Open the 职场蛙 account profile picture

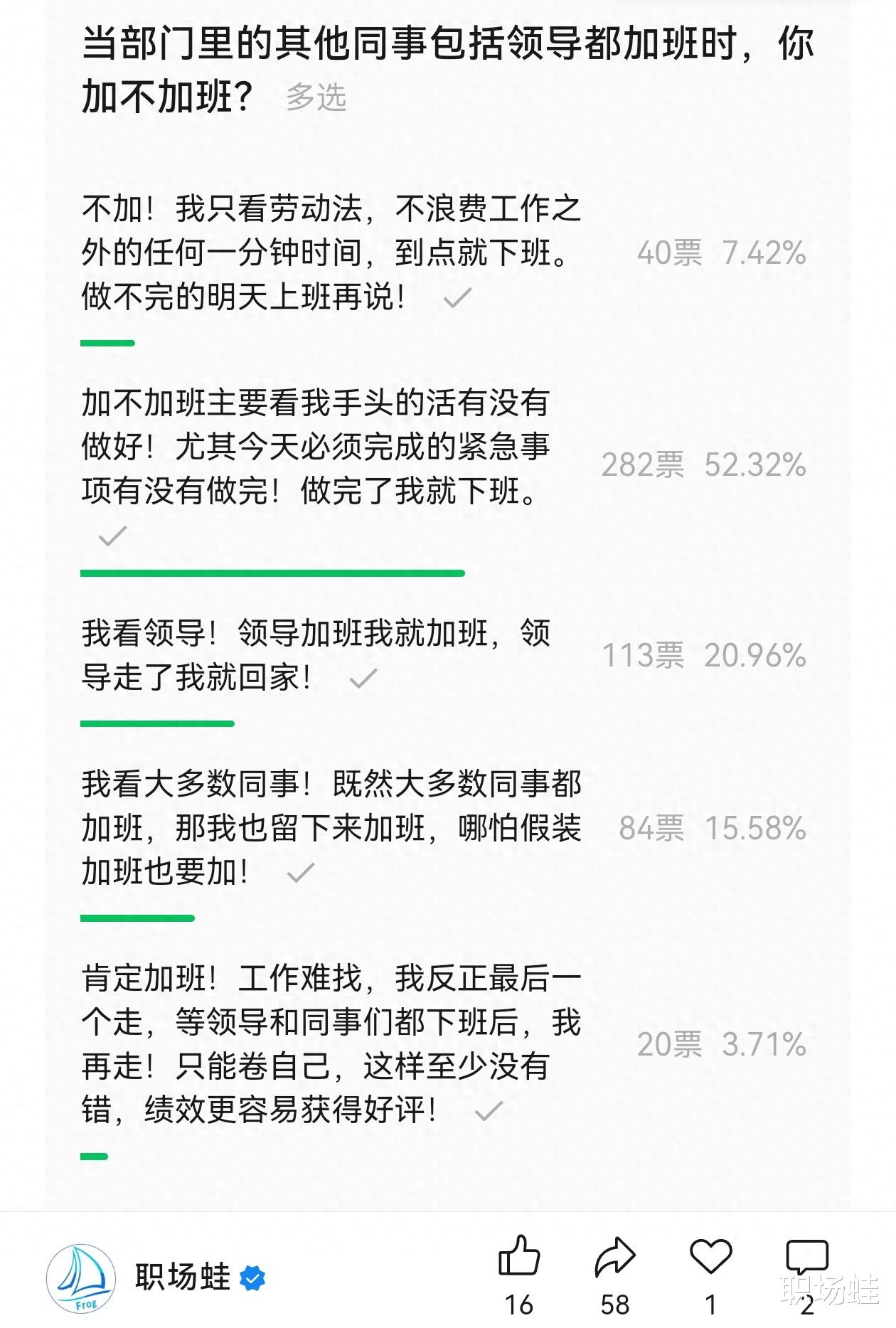[81, 1278]
